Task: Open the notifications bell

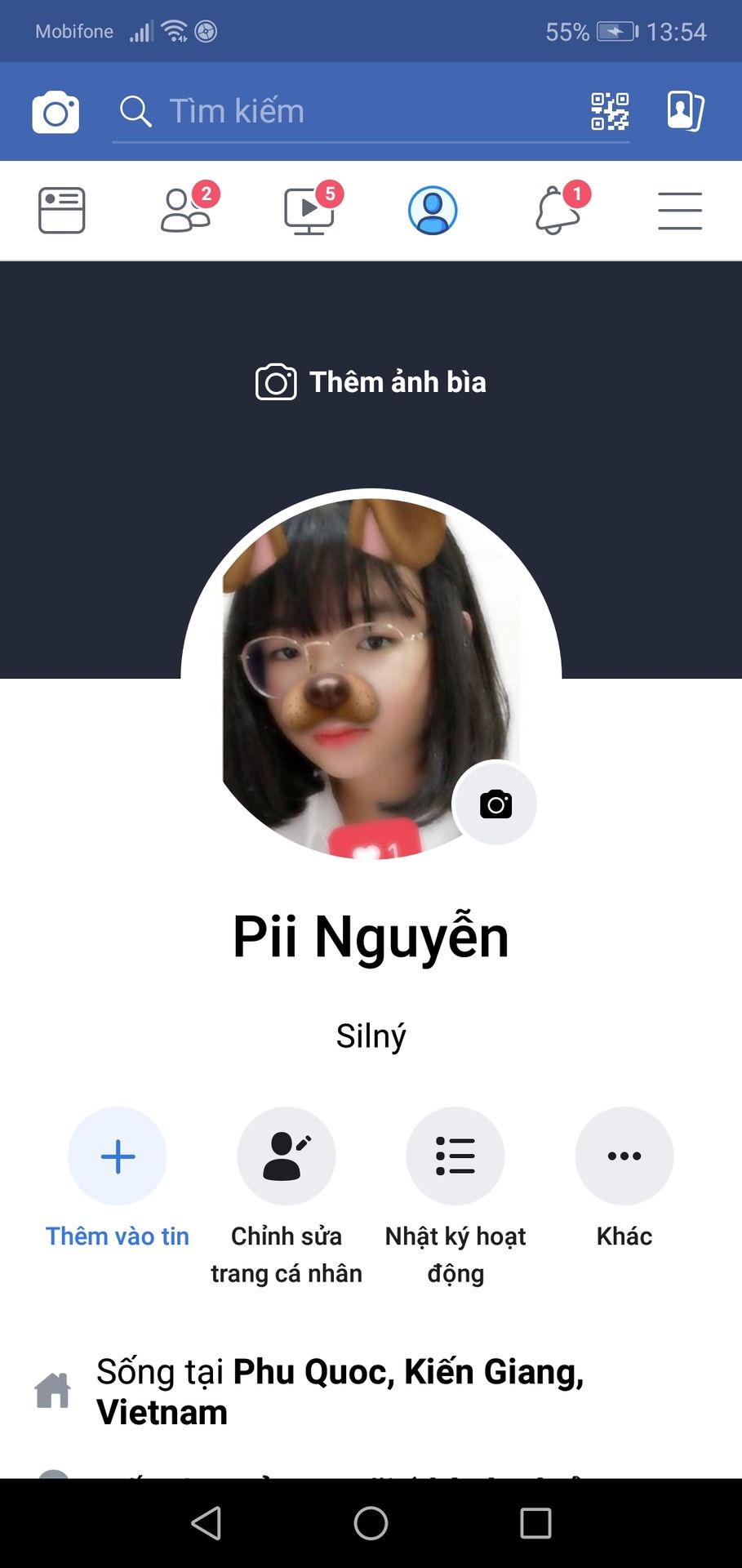Action: click(557, 211)
